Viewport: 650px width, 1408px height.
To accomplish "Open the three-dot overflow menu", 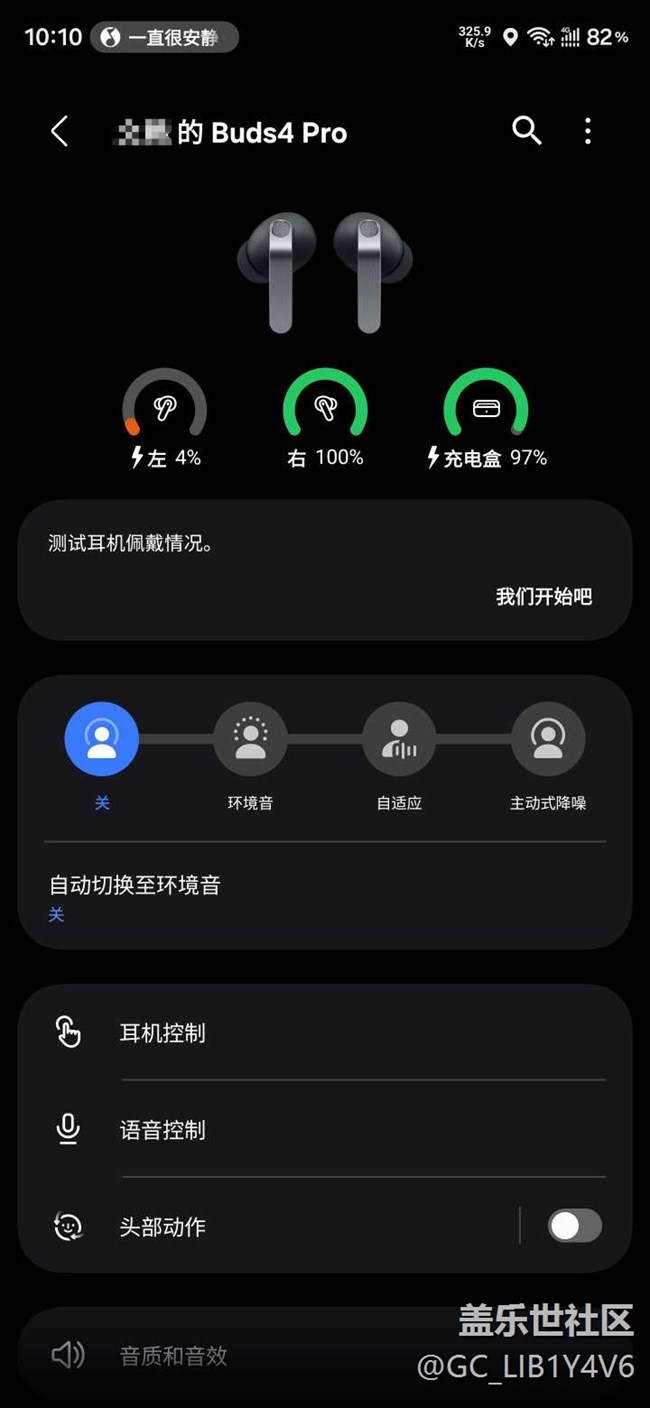I will coord(588,131).
